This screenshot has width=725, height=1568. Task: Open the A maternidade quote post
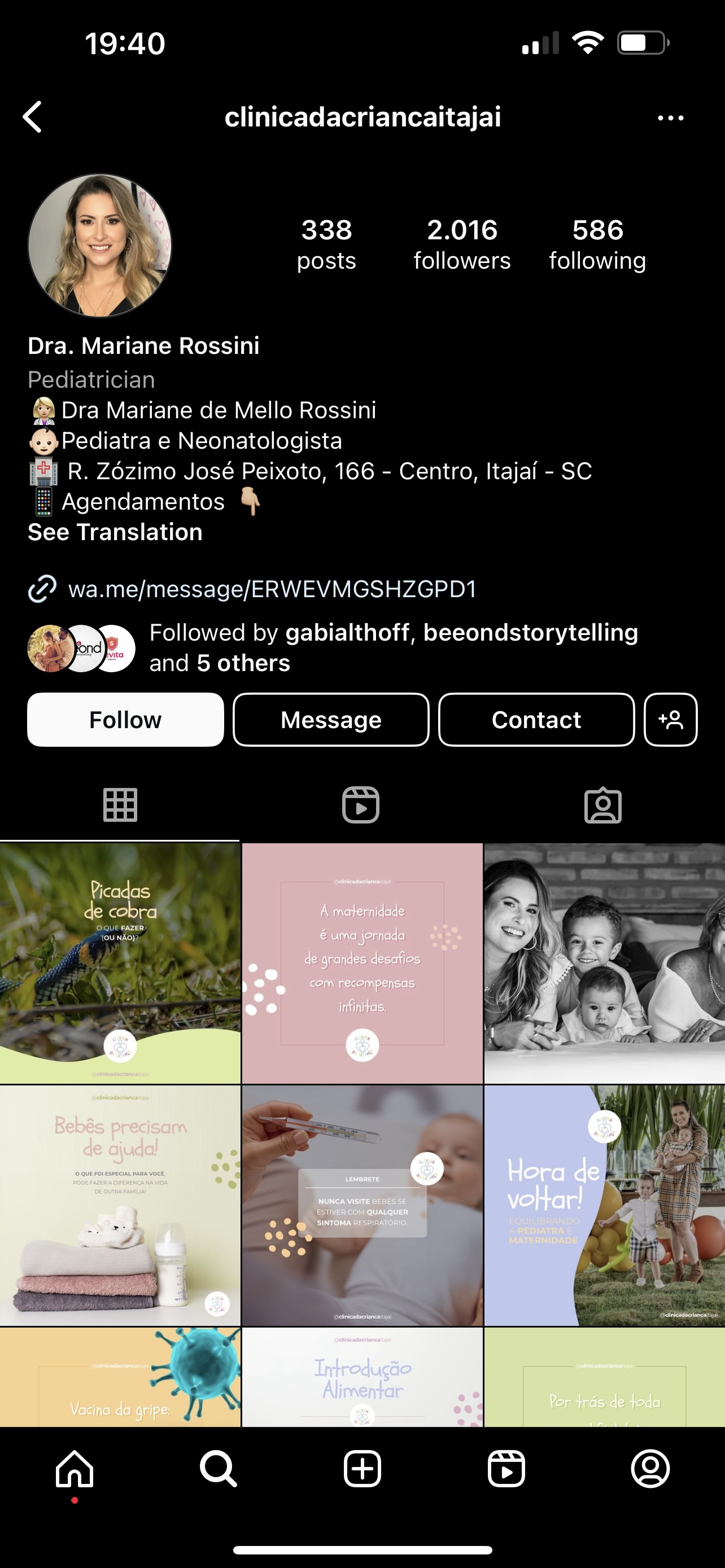coord(362,963)
